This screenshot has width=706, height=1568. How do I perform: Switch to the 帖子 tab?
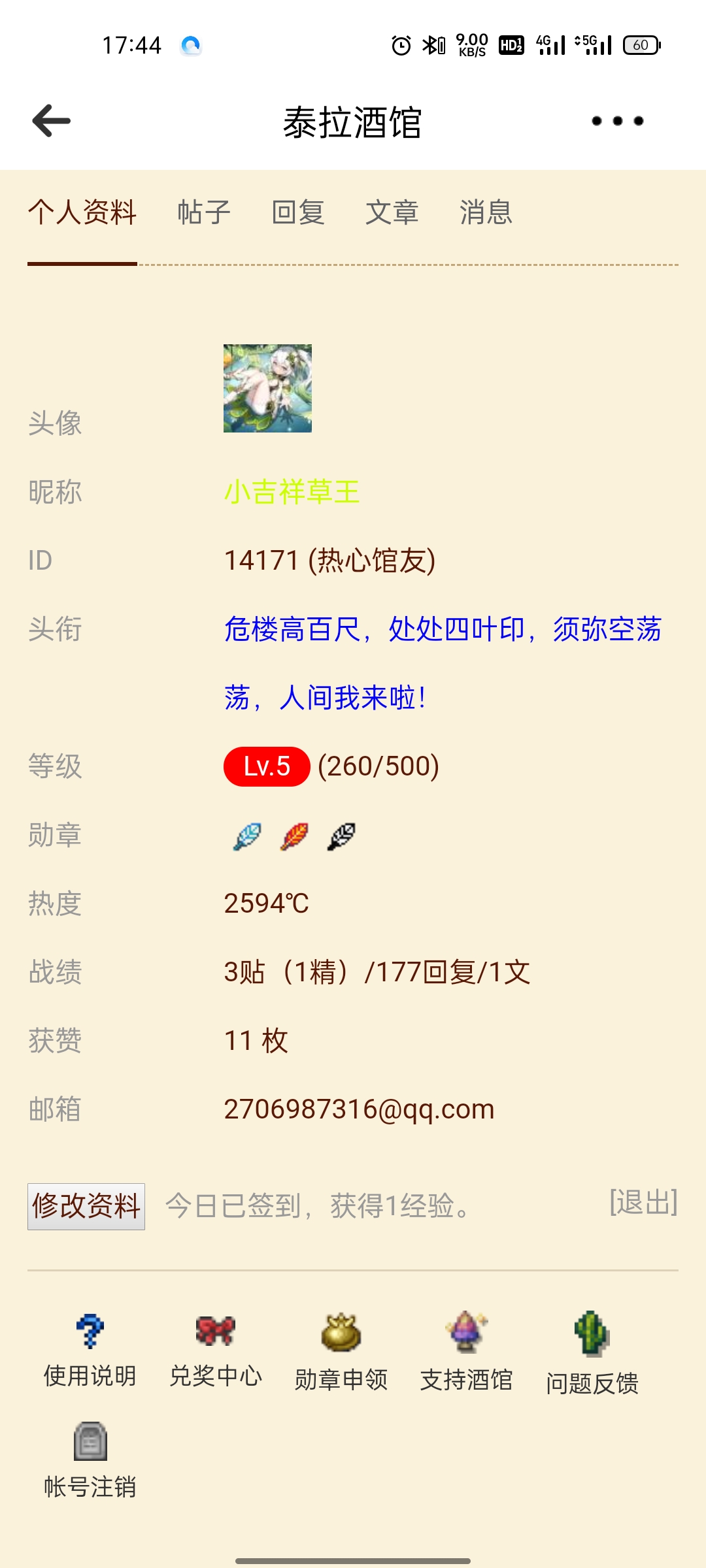[204, 213]
